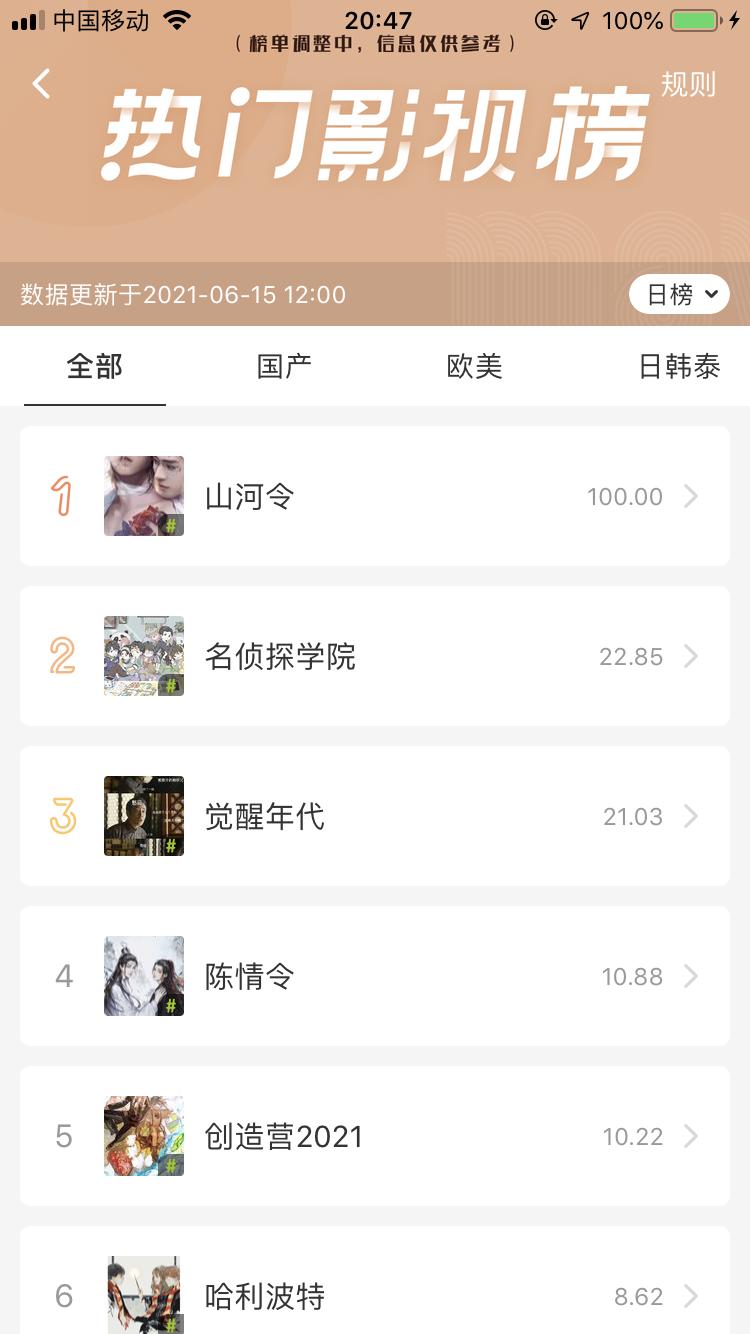This screenshot has width=750, height=1334.
Task: Switch to the 日韩泰 tab
Action: (679, 367)
